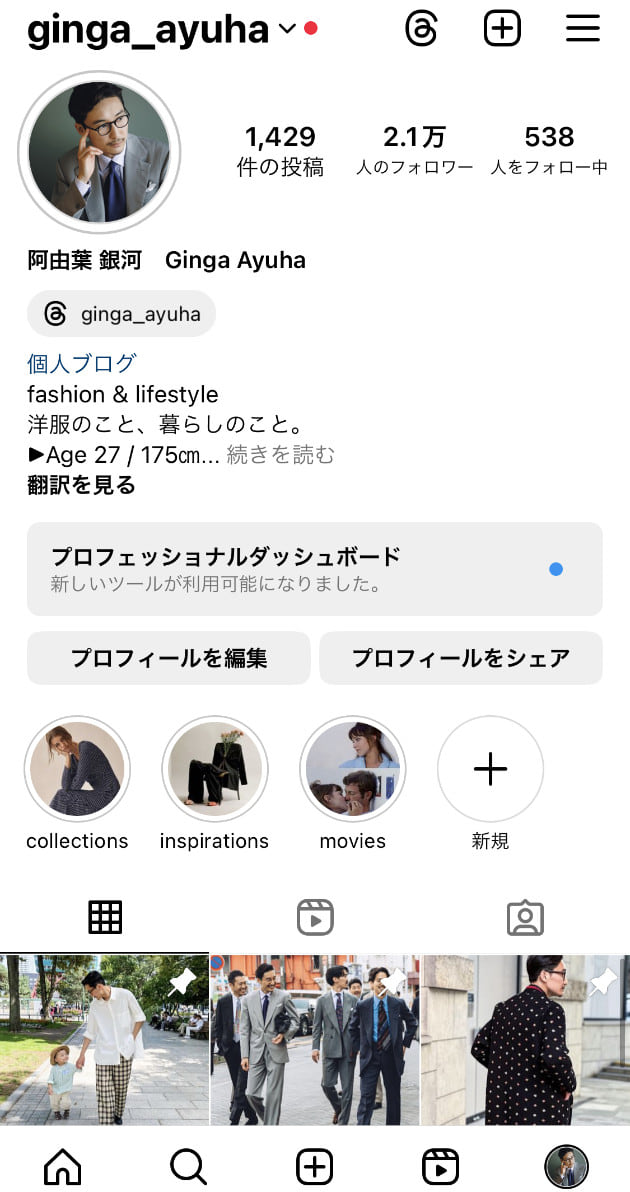Tap 翻訳を見る to translate bio
This screenshot has width=630, height=1192.
point(81,486)
